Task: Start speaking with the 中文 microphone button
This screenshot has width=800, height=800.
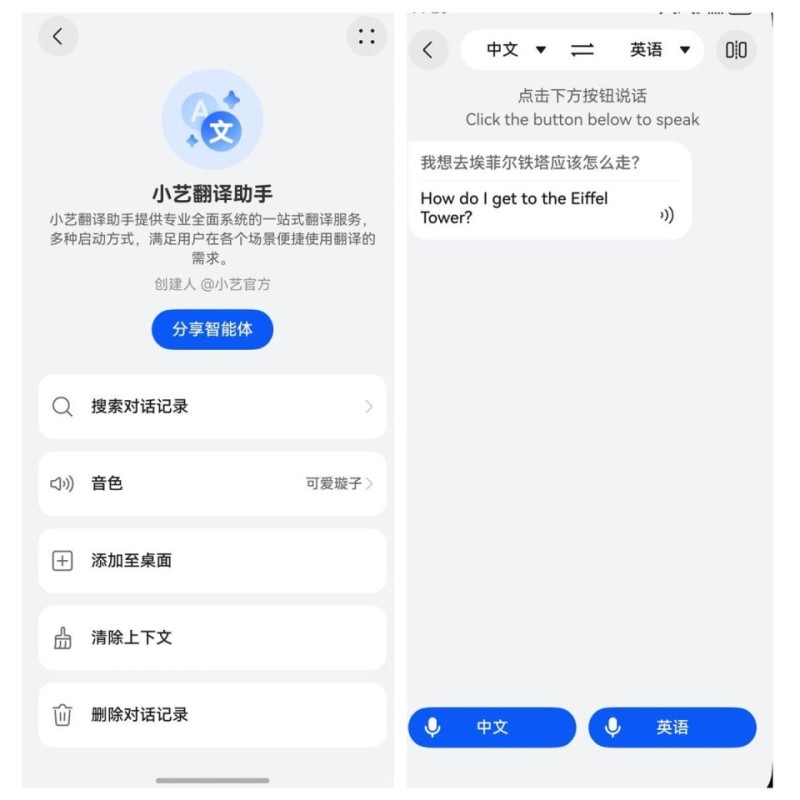Action: pyautogui.click(x=492, y=728)
